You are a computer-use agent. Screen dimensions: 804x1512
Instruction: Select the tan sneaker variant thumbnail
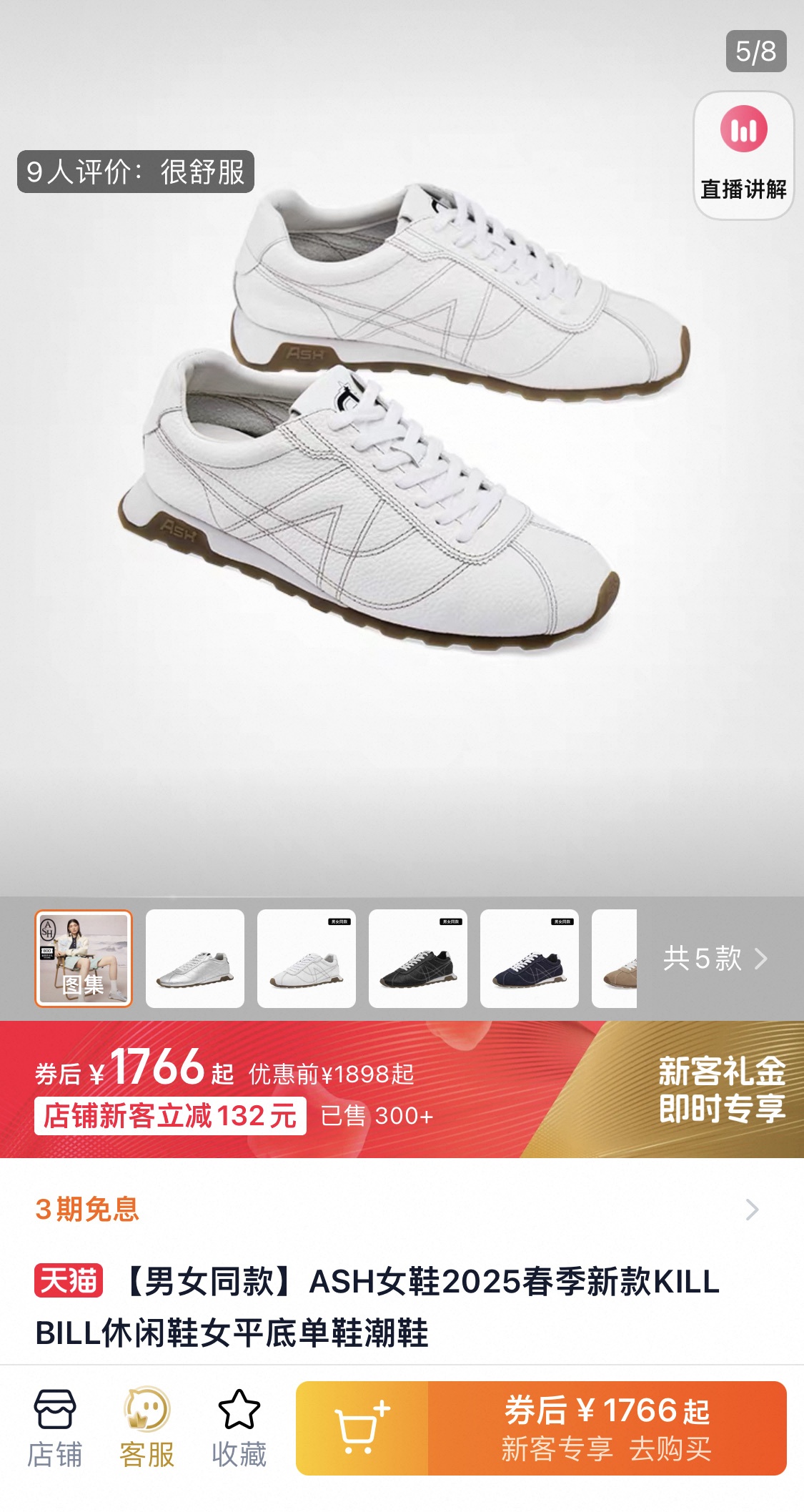point(615,958)
